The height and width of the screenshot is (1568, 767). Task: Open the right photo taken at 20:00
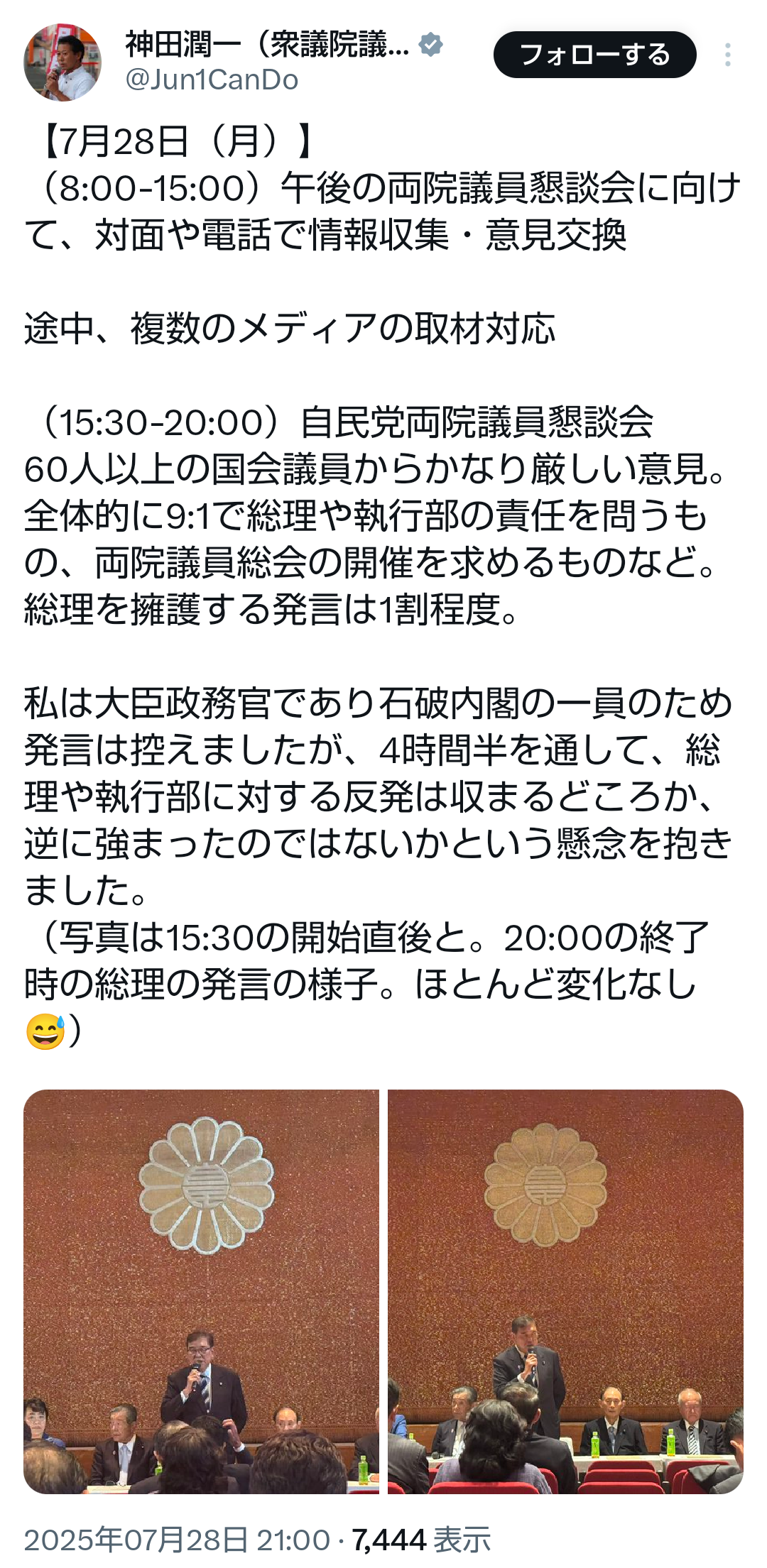click(x=565, y=1291)
